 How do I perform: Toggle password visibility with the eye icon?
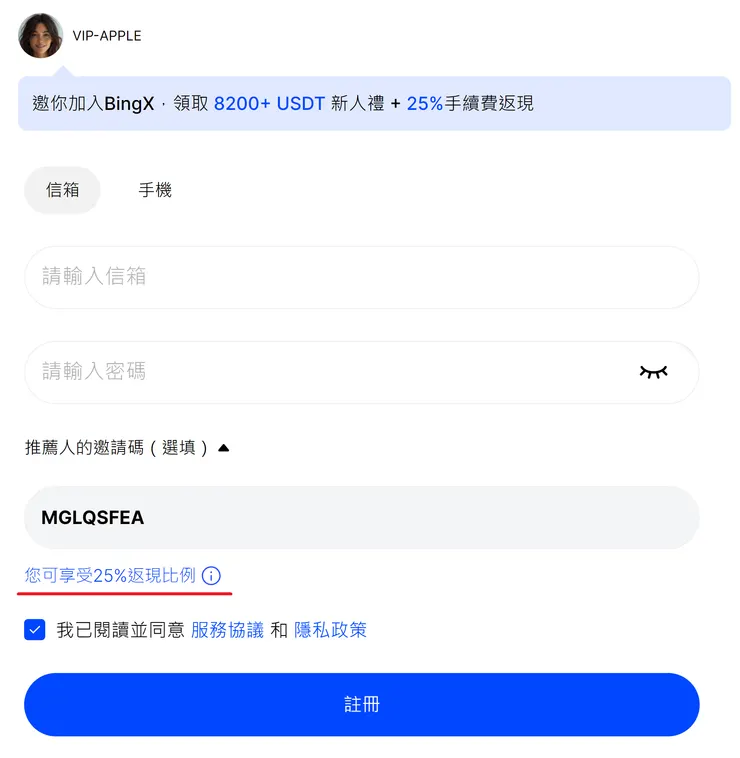(654, 371)
